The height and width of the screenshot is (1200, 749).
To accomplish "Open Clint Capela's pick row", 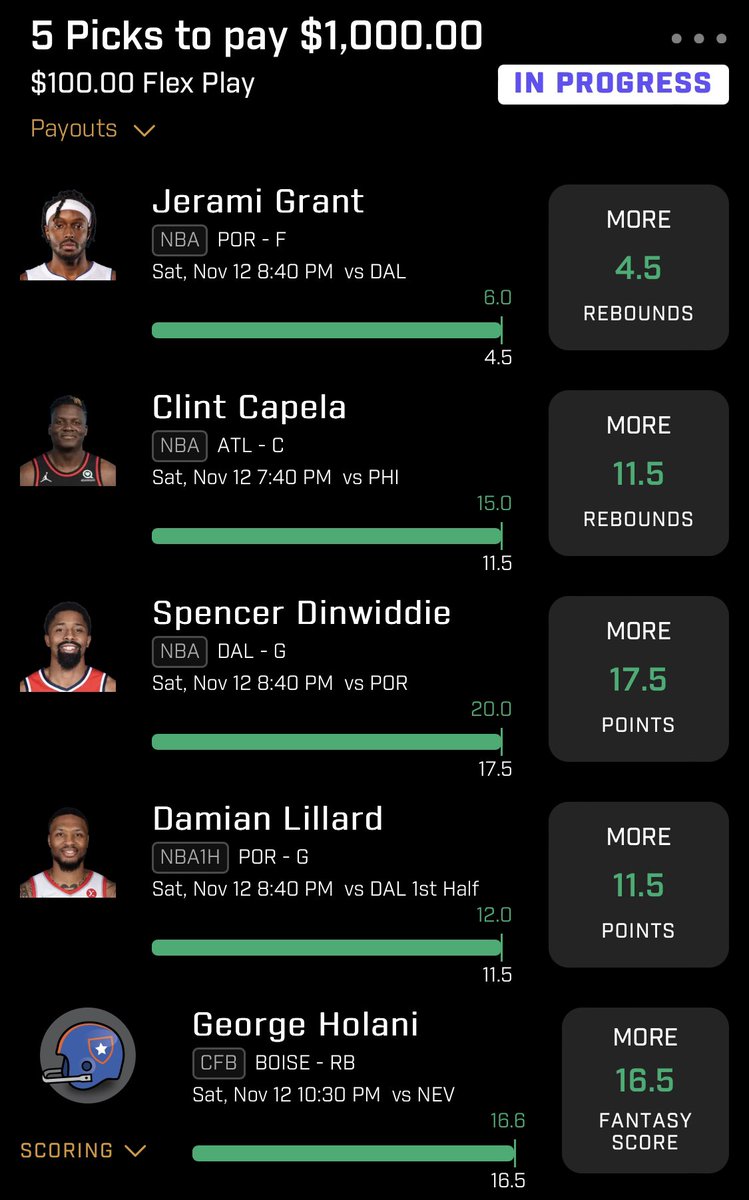I will pyautogui.click(x=374, y=473).
